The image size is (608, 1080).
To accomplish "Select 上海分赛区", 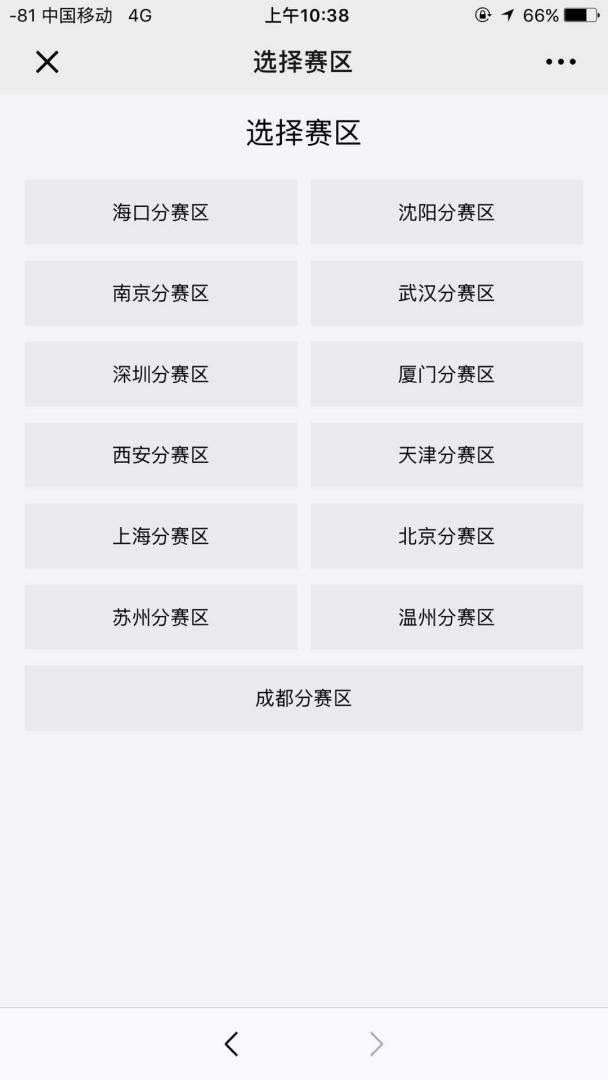I will click(161, 536).
